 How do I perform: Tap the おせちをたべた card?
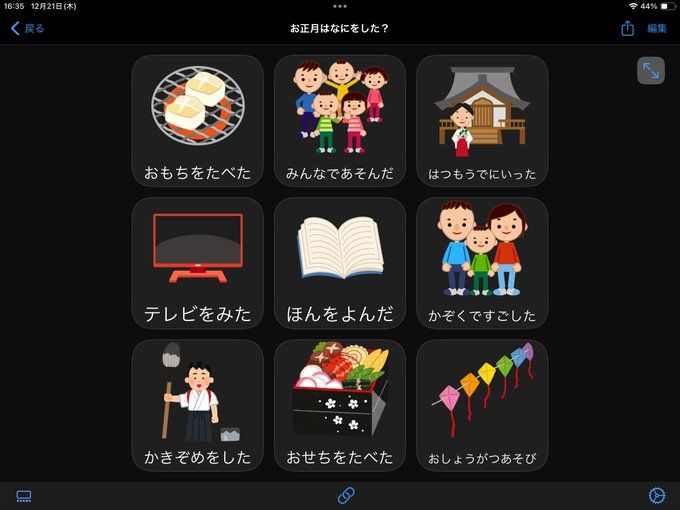[x=340, y=405]
